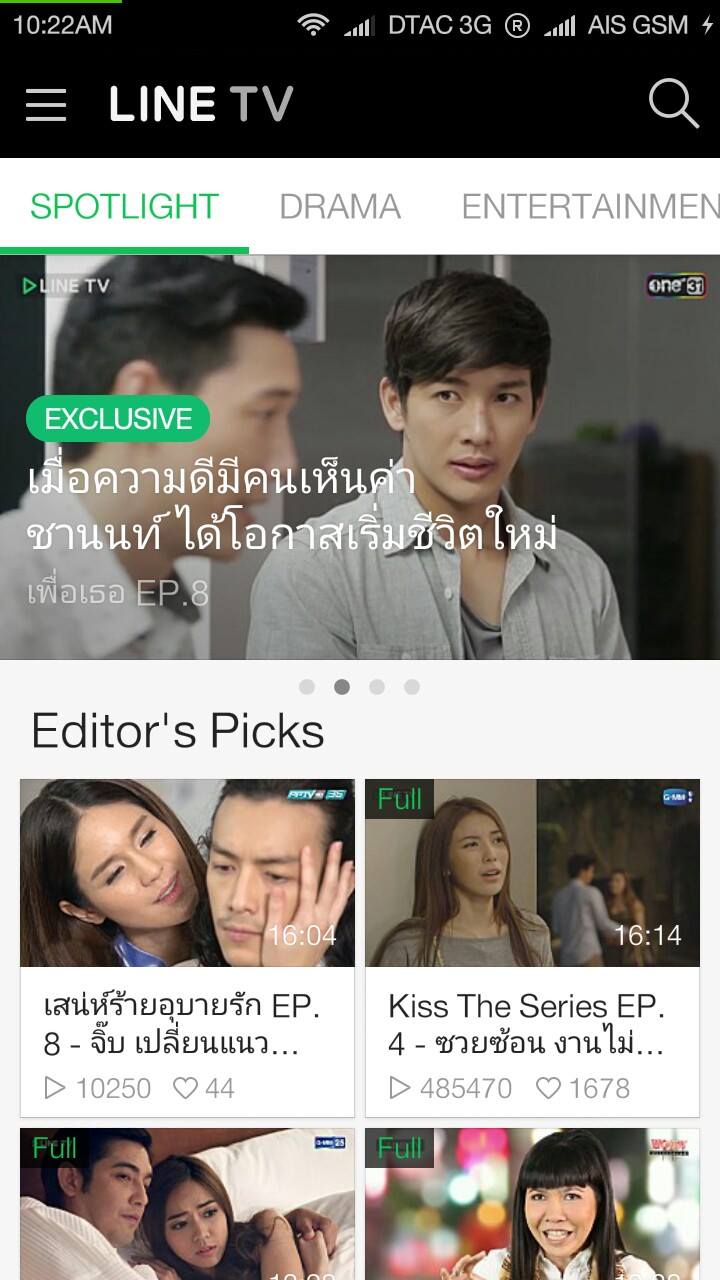This screenshot has width=720, height=1280.
Task: Switch to the Entertainment tab
Action: (x=590, y=207)
